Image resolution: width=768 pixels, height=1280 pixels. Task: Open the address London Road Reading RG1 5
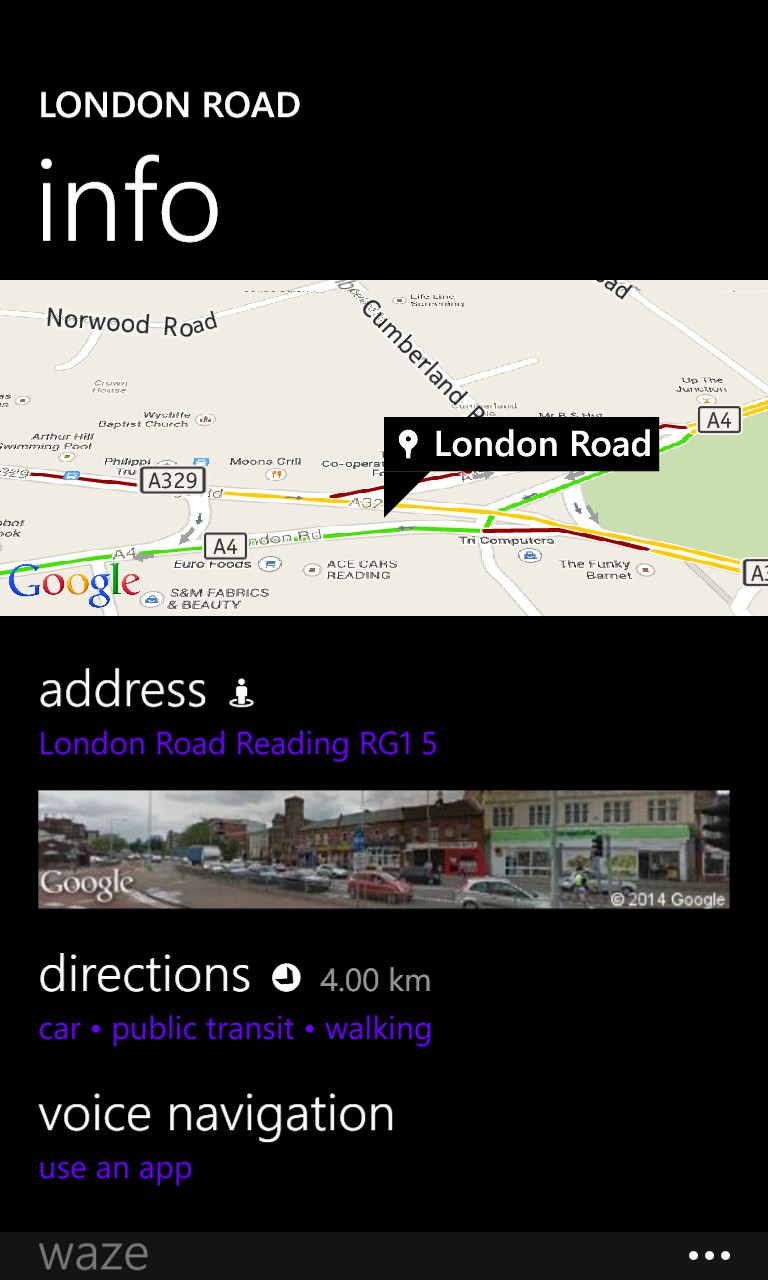point(238,744)
